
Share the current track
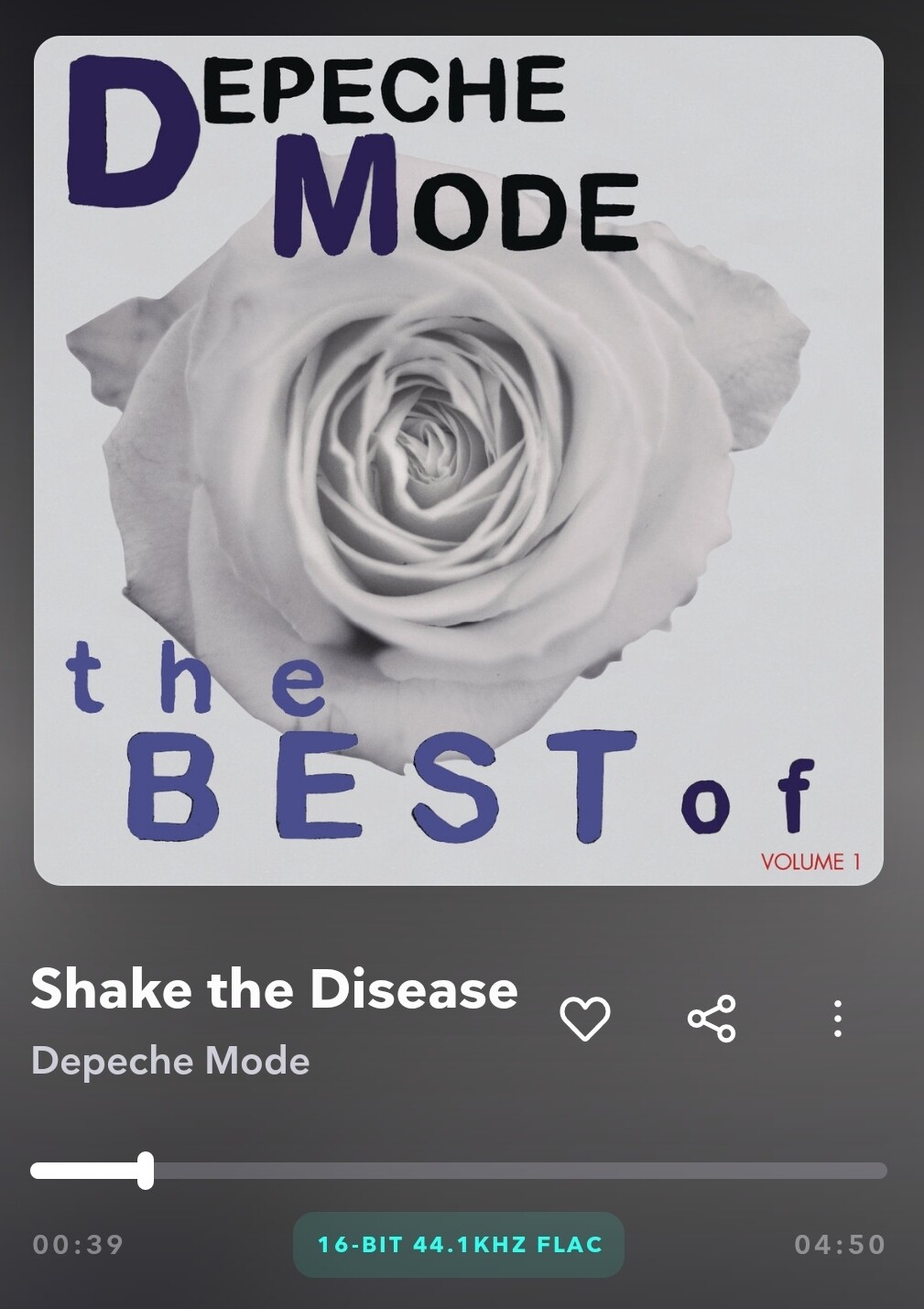click(x=712, y=1019)
